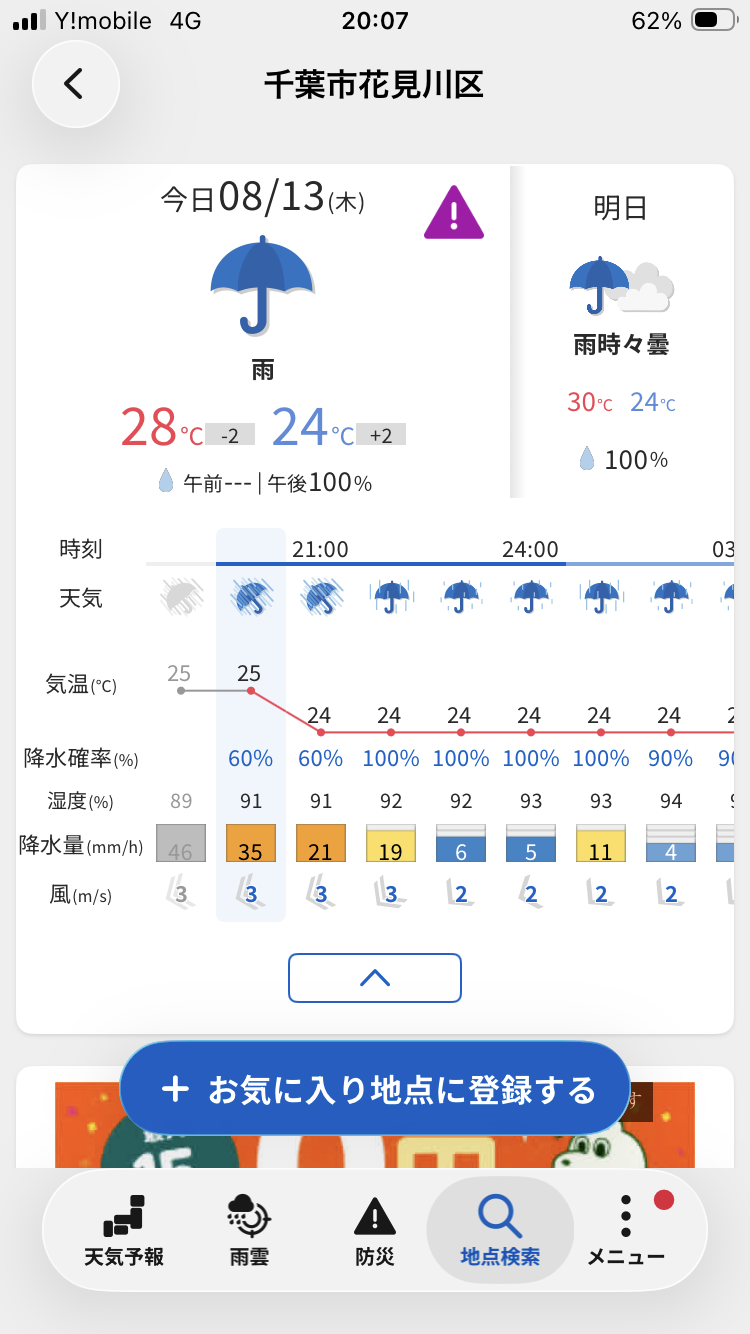Open the 防災 disaster tab
The width and height of the screenshot is (750, 1334).
(375, 1230)
